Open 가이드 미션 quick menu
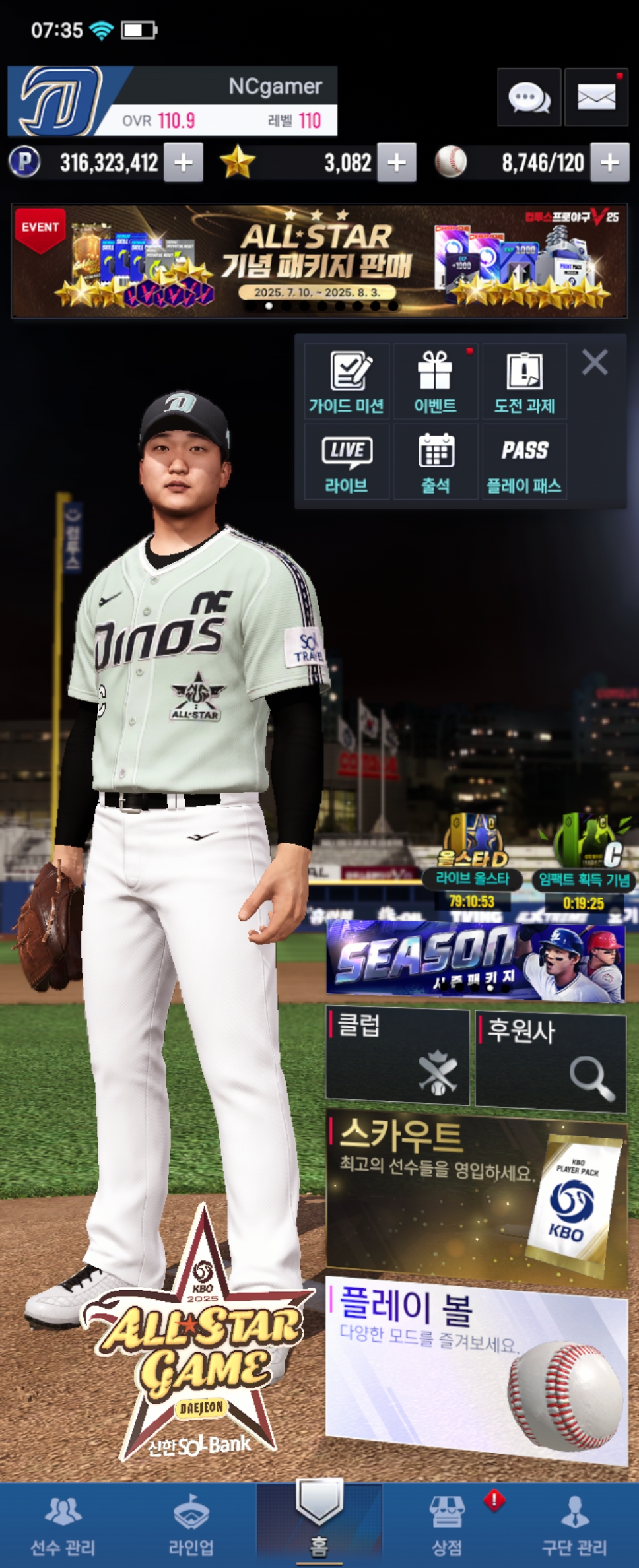 tap(347, 383)
